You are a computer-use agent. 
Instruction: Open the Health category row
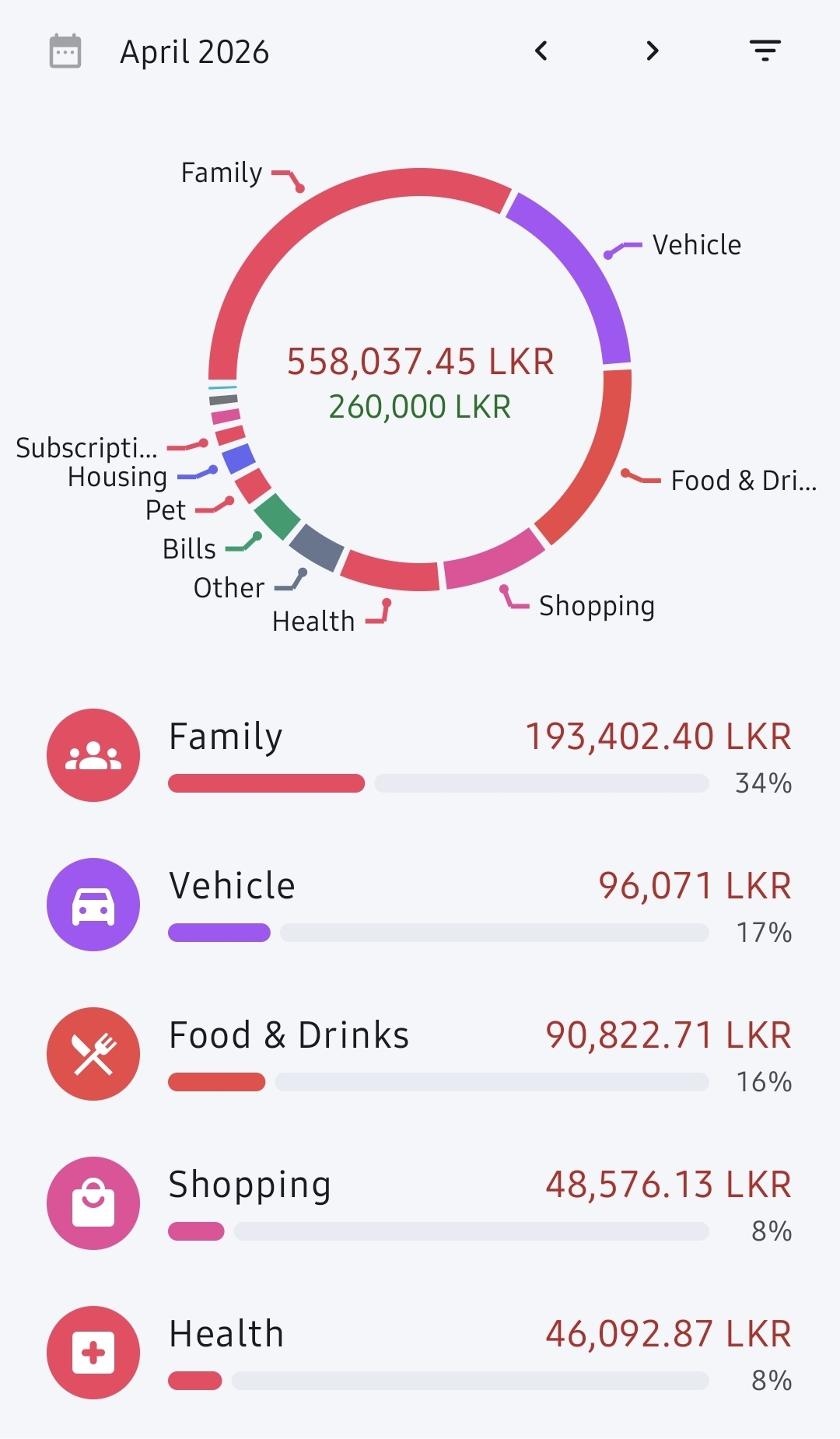click(420, 1353)
